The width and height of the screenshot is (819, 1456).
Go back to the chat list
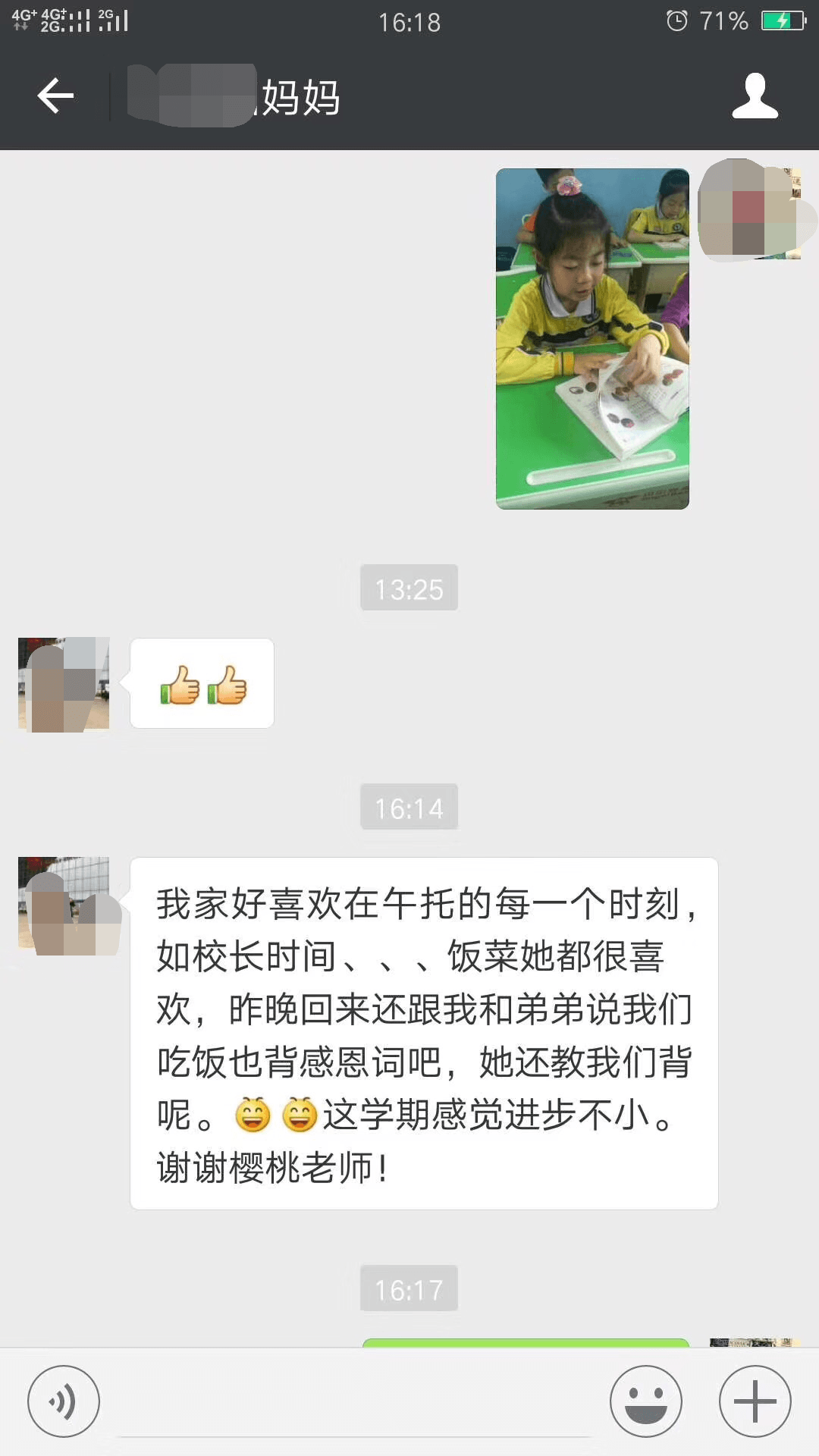pos(55,96)
